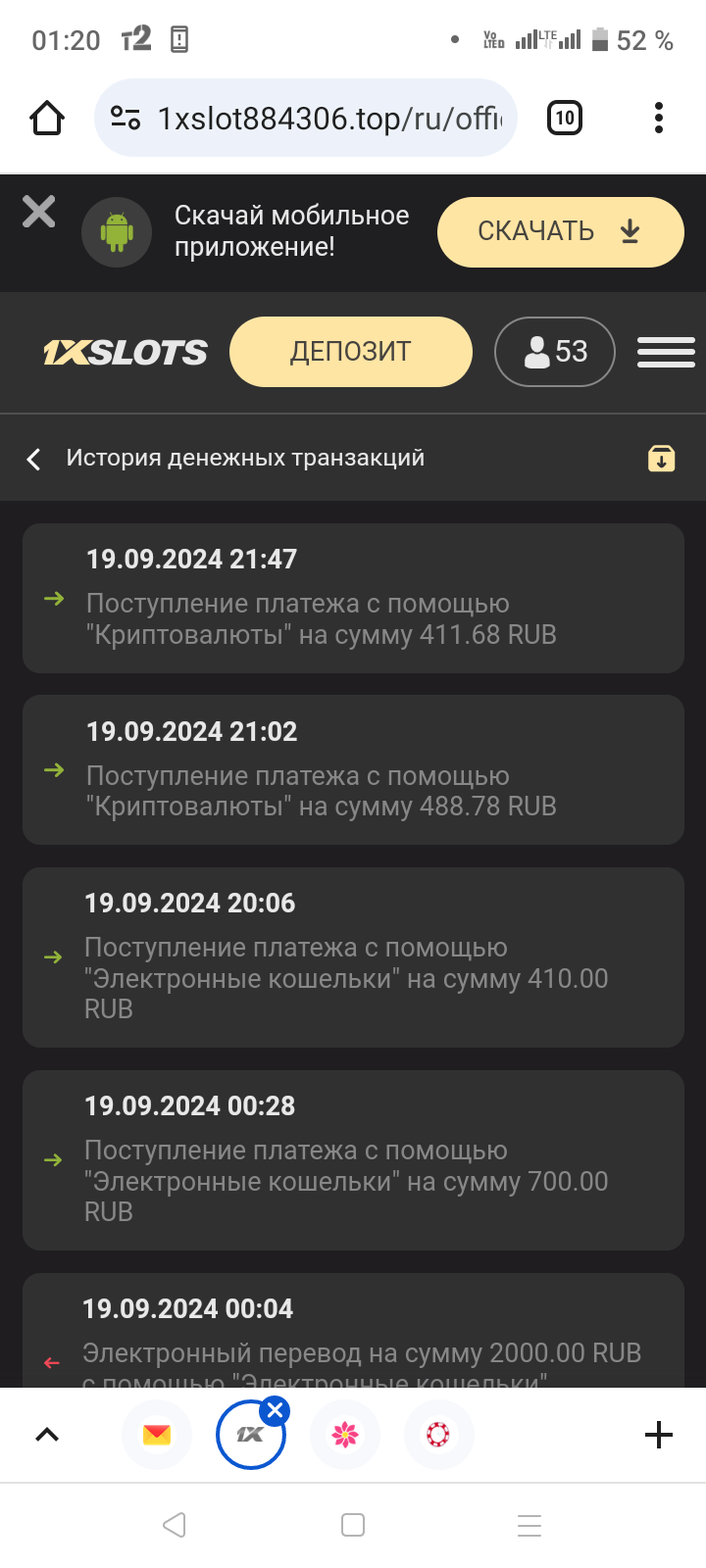Open the tab switcher showing 10 tabs
This screenshot has width=706, height=1568.
pos(564,119)
